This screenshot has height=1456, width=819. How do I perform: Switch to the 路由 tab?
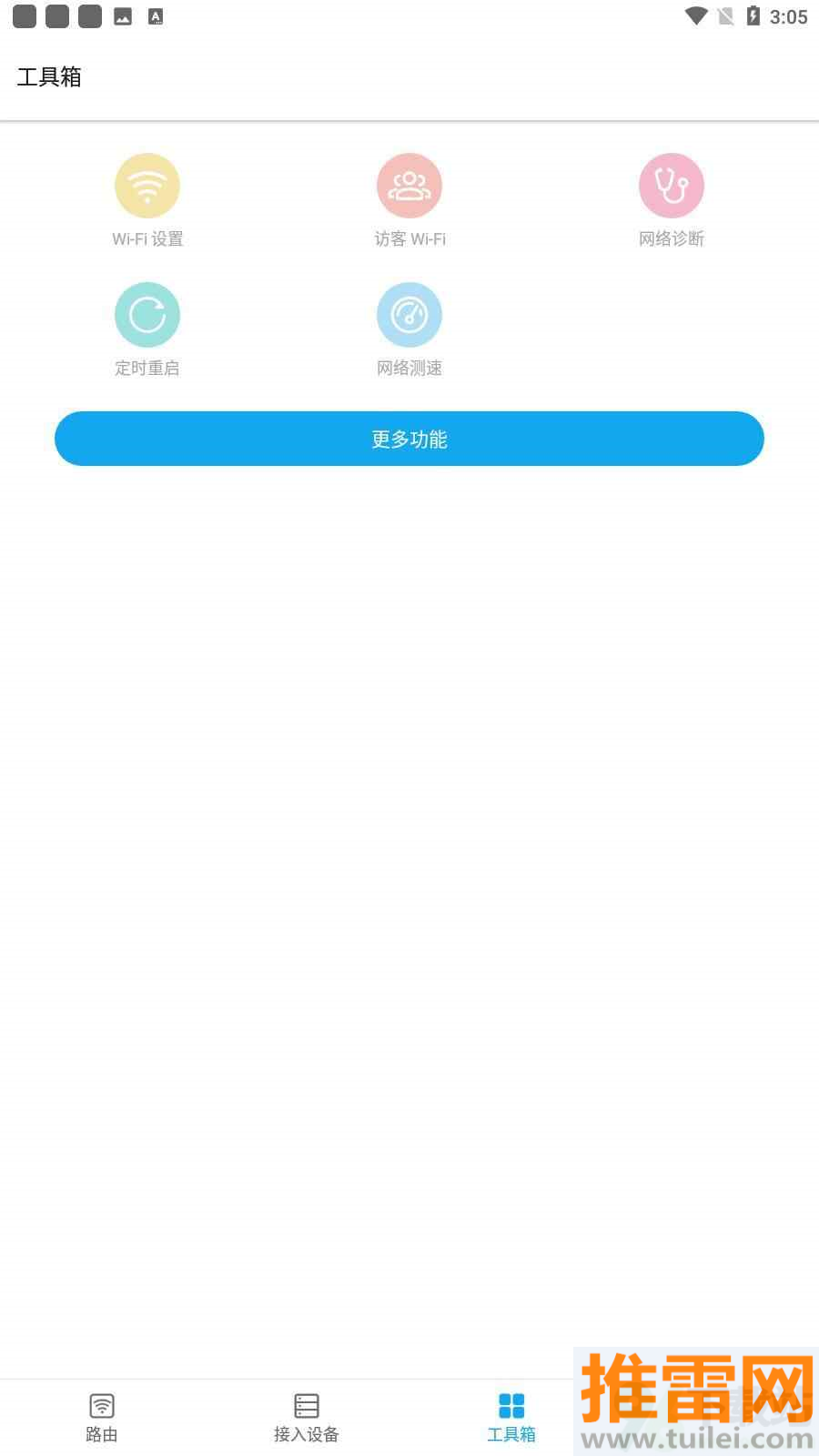(x=102, y=1417)
